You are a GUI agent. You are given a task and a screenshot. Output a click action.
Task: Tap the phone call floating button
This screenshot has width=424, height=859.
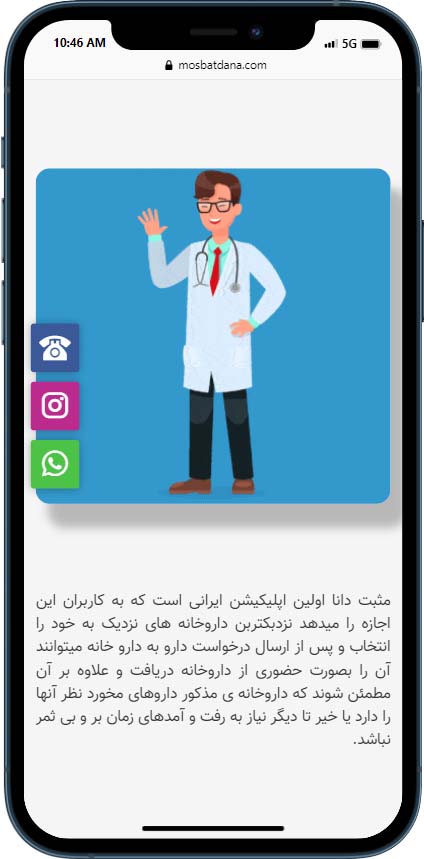[55, 348]
